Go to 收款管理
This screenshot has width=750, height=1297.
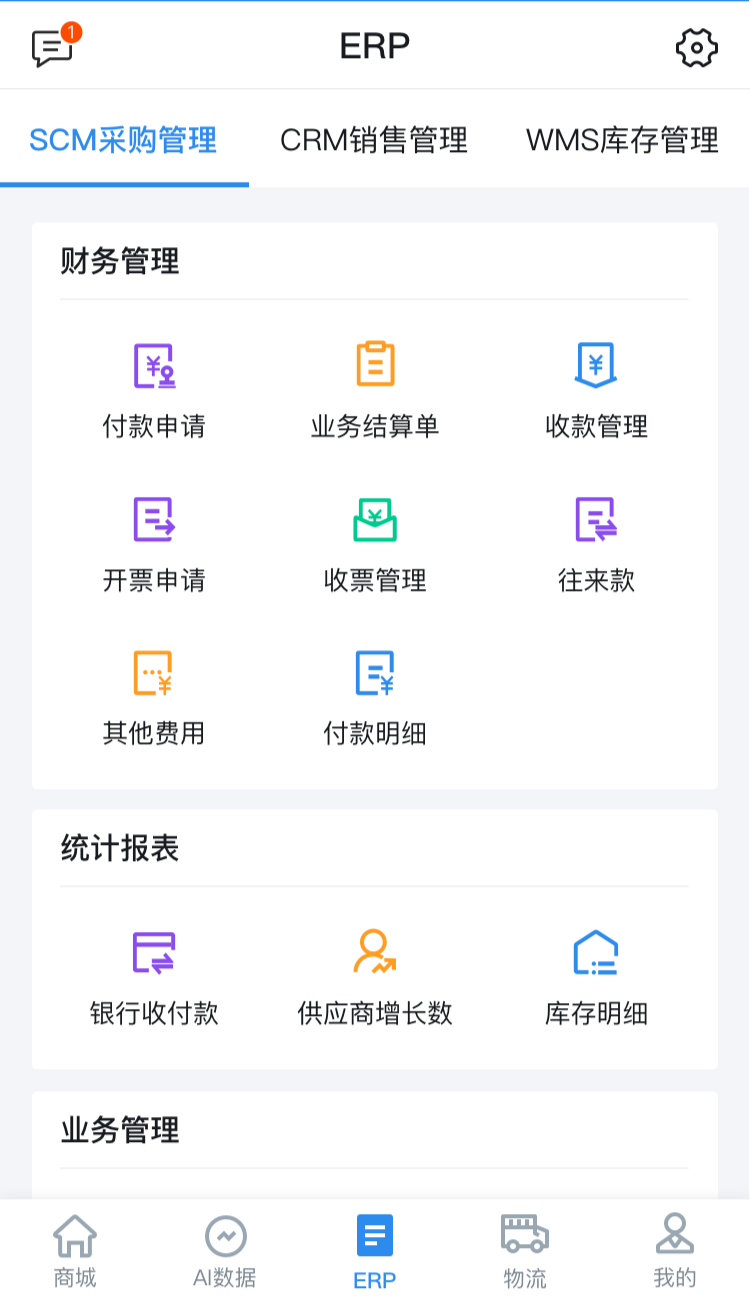(x=596, y=390)
